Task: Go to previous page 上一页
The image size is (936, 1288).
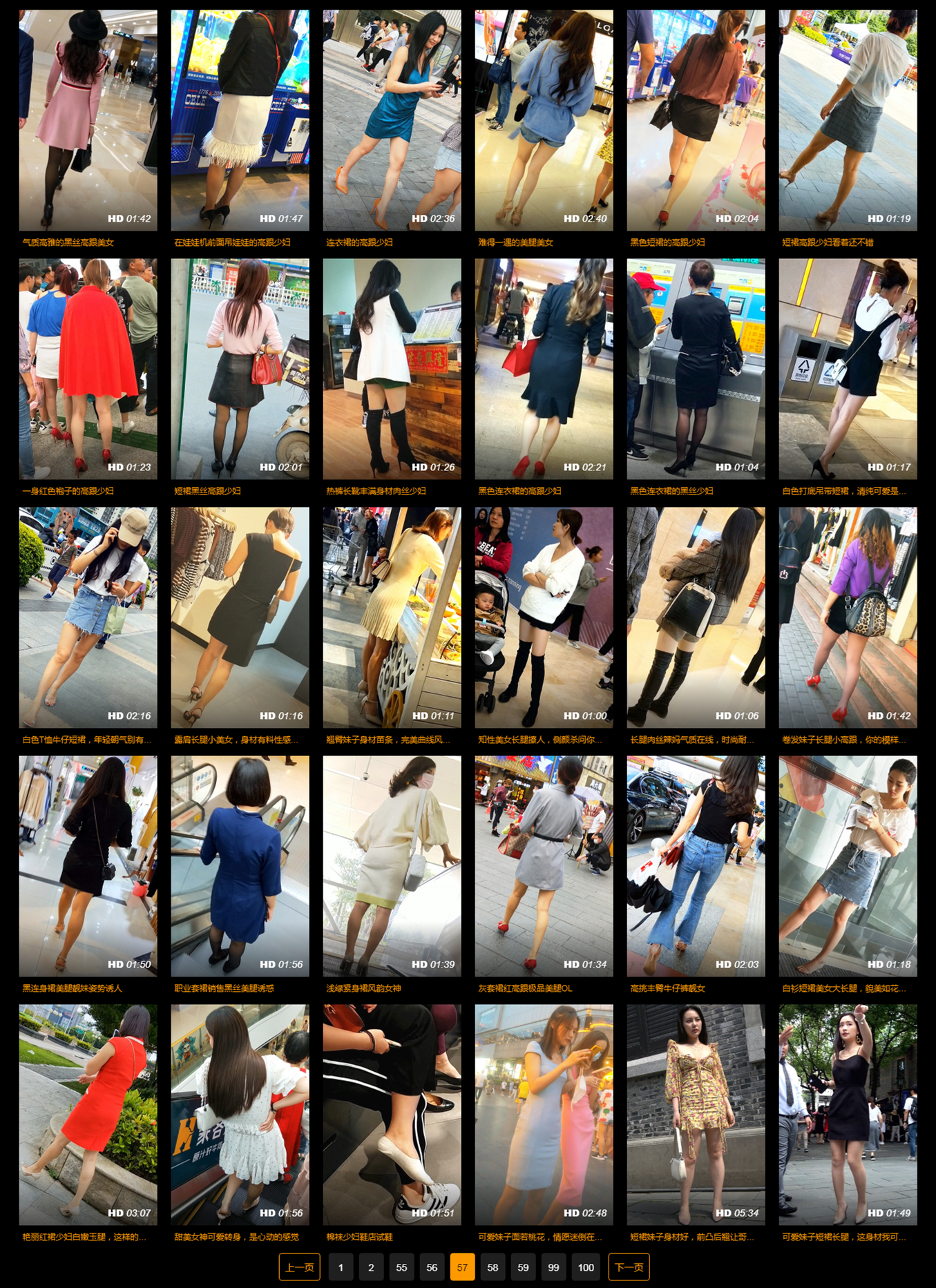Action: [299, 1267]
